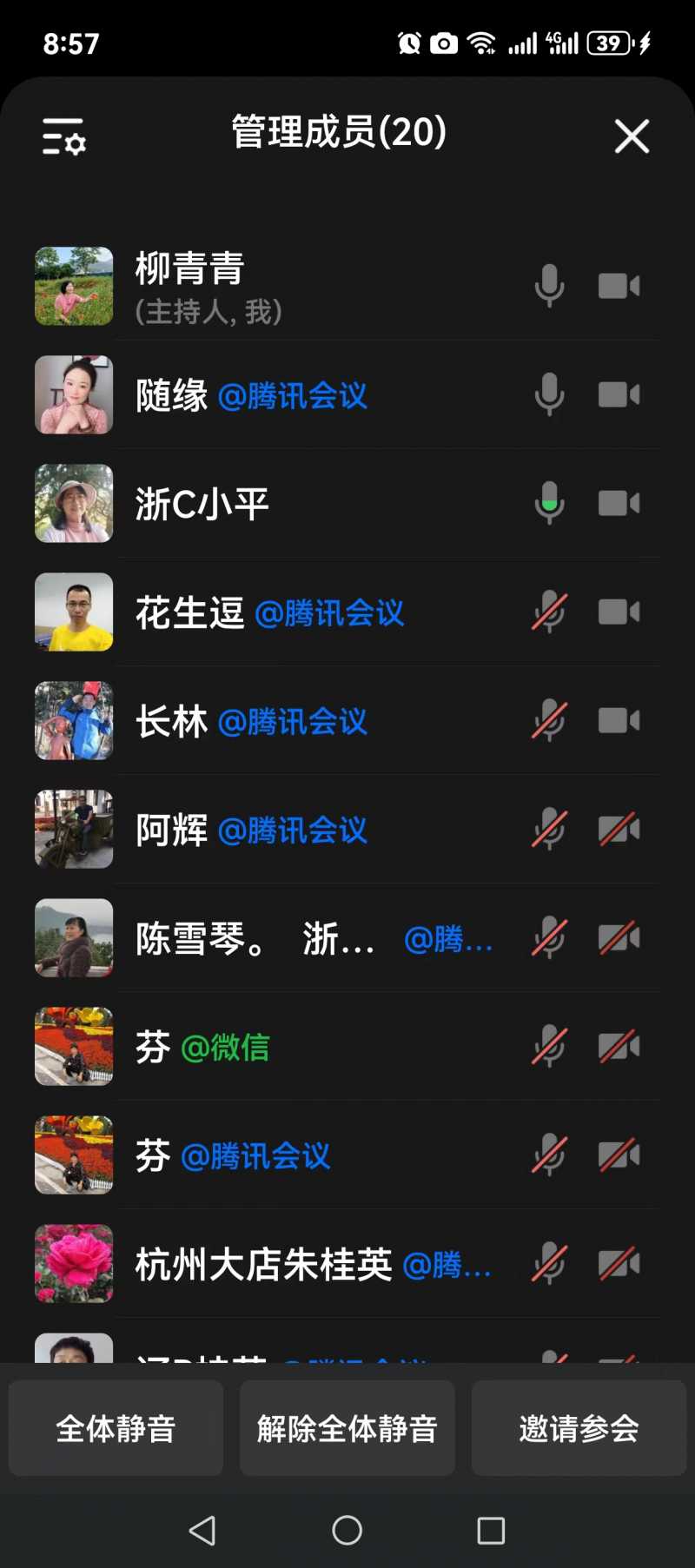Click the 邀请参会 button
The image size is (695, 1568).
[579, 1427]
